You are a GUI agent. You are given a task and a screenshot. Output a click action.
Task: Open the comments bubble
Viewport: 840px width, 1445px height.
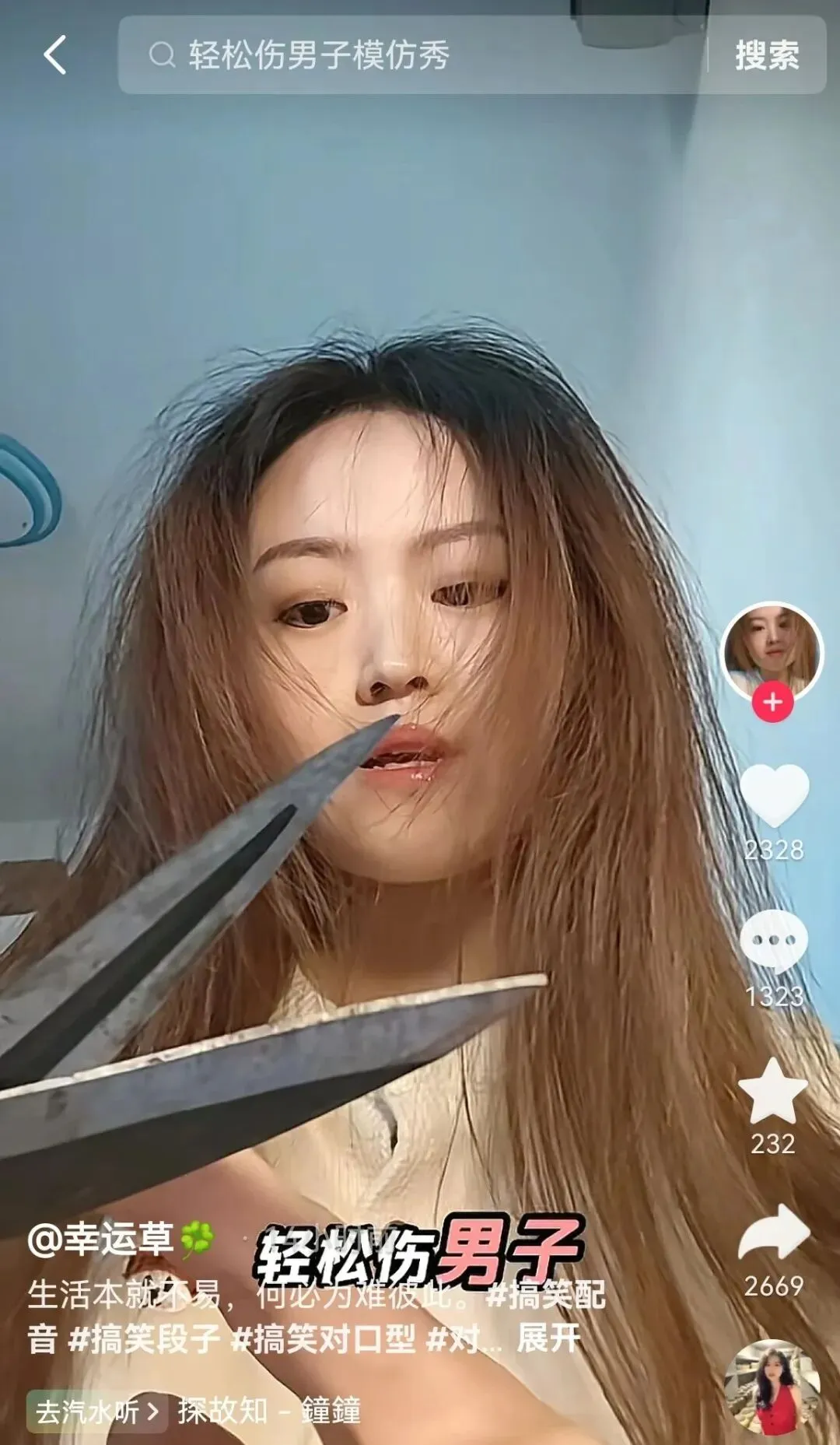click(x=773, y=943)
